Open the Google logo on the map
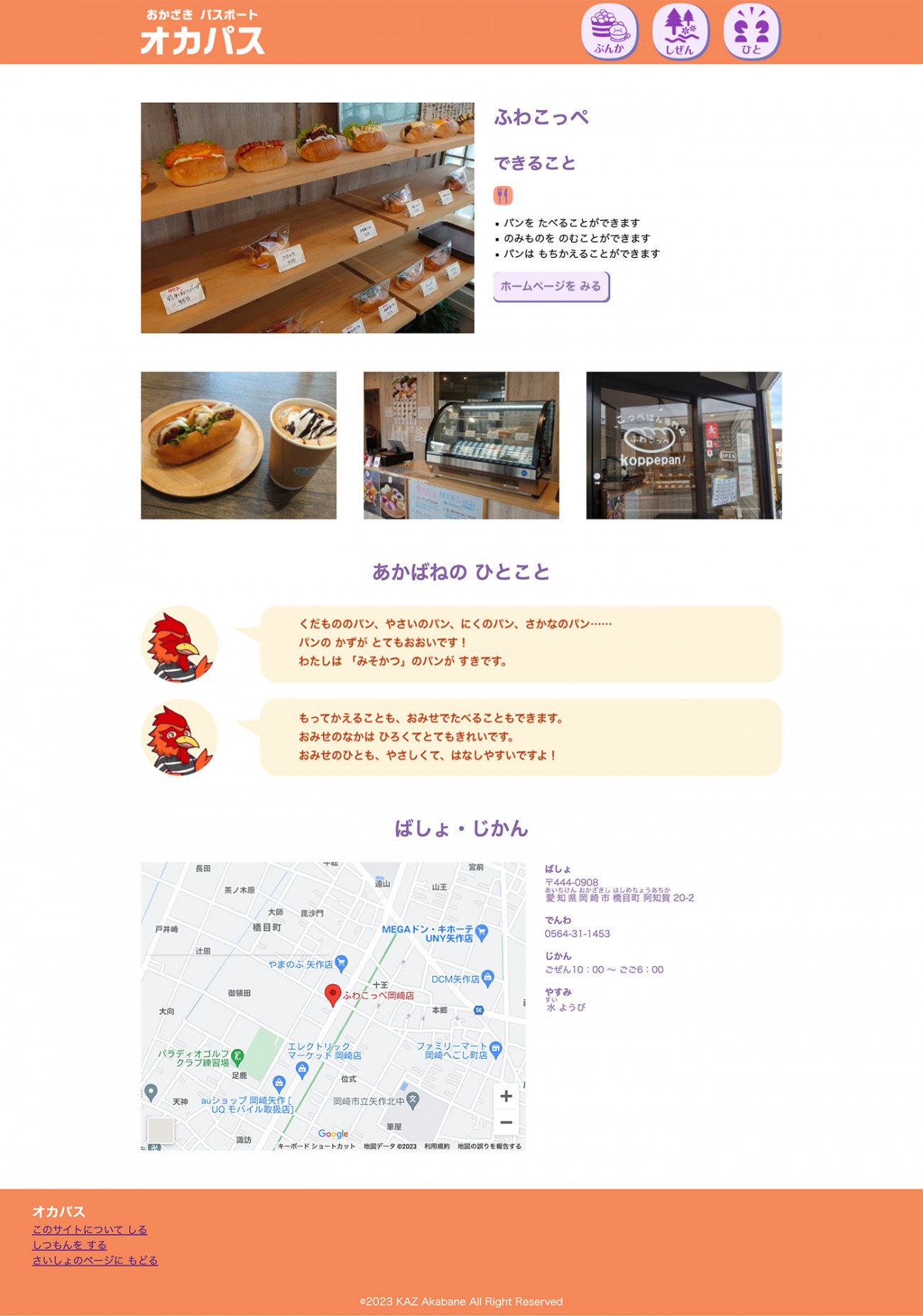923x1316 pixels. tap(333, 1133)
